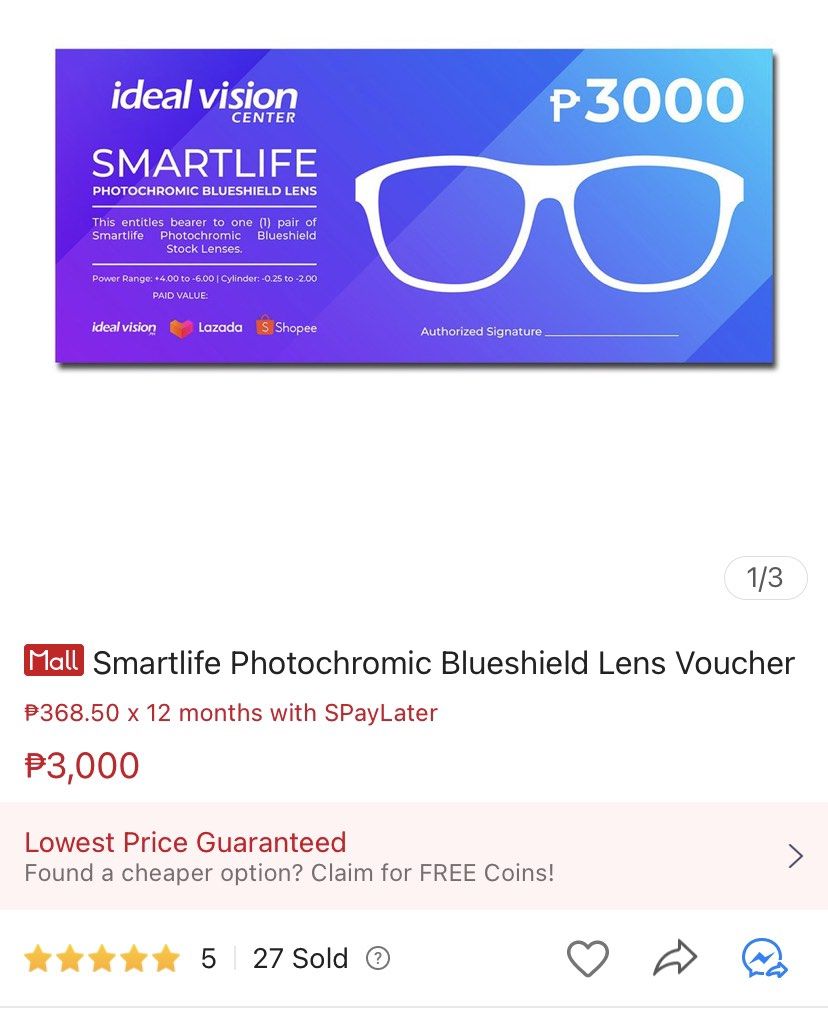The image size is (828, 1016).
Task: Select the 27 Sold statistic
Action: click(300, 958)
